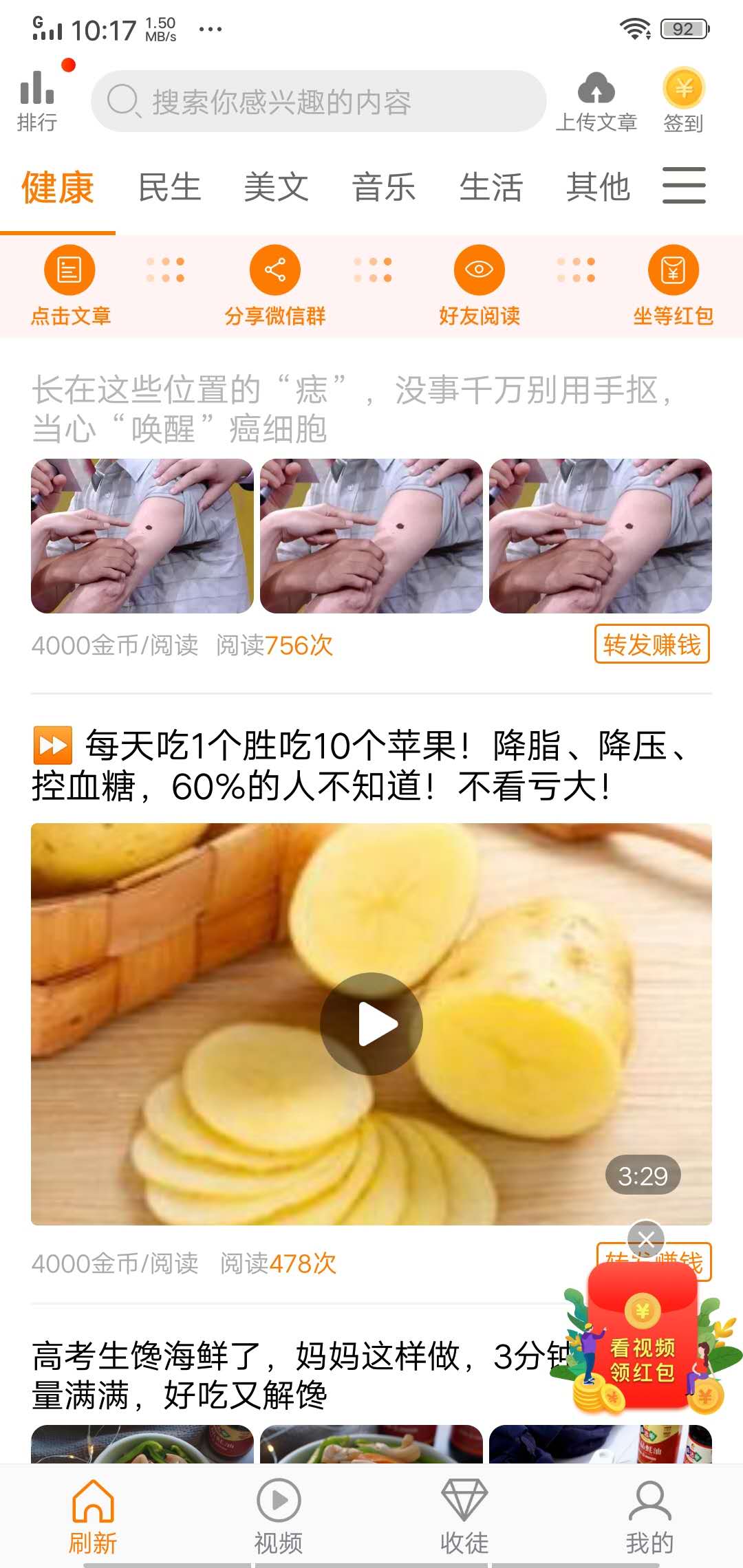The height and width of the screenshot is (1568, 743).
Task: Switch to the 音乐 category tab
Action: pos(383,187)
